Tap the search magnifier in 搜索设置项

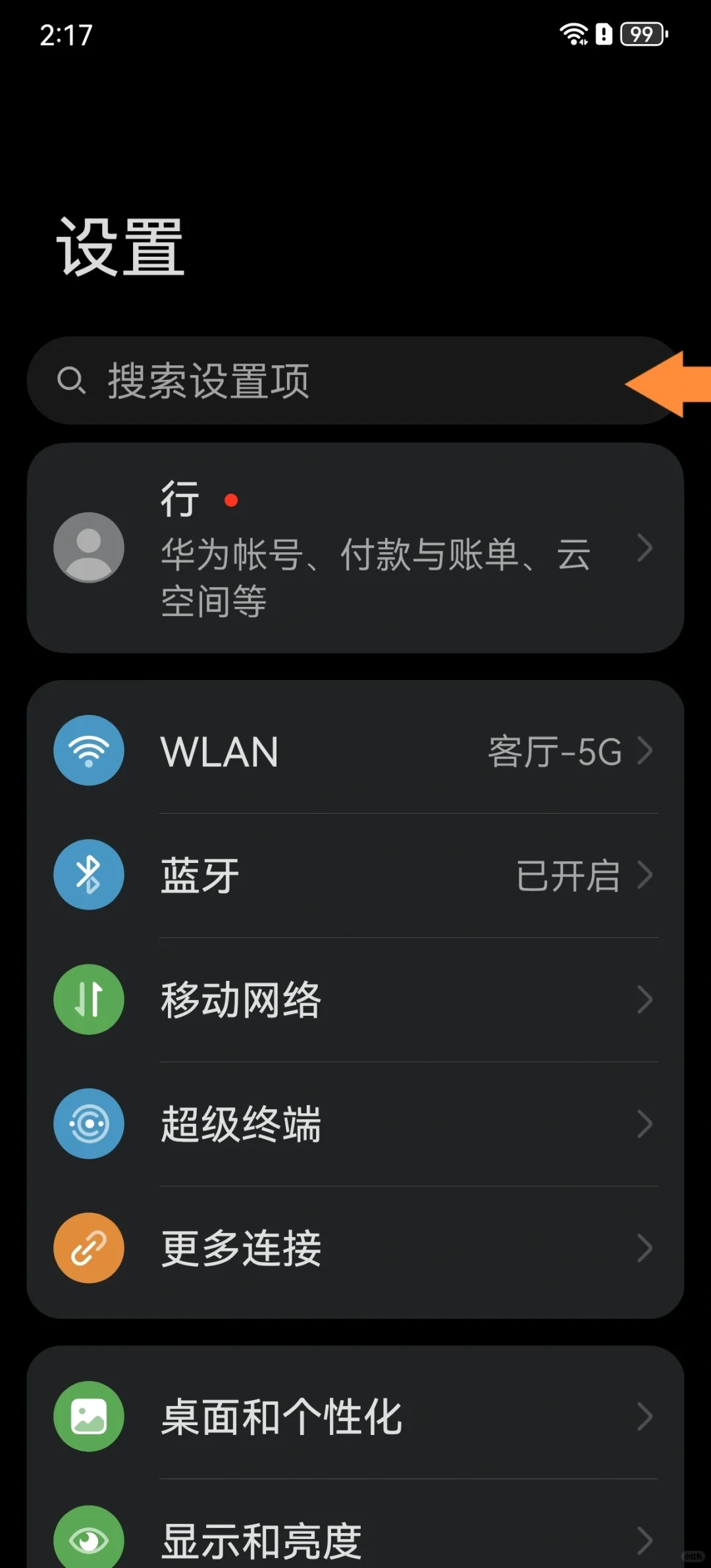click(72, 381)
